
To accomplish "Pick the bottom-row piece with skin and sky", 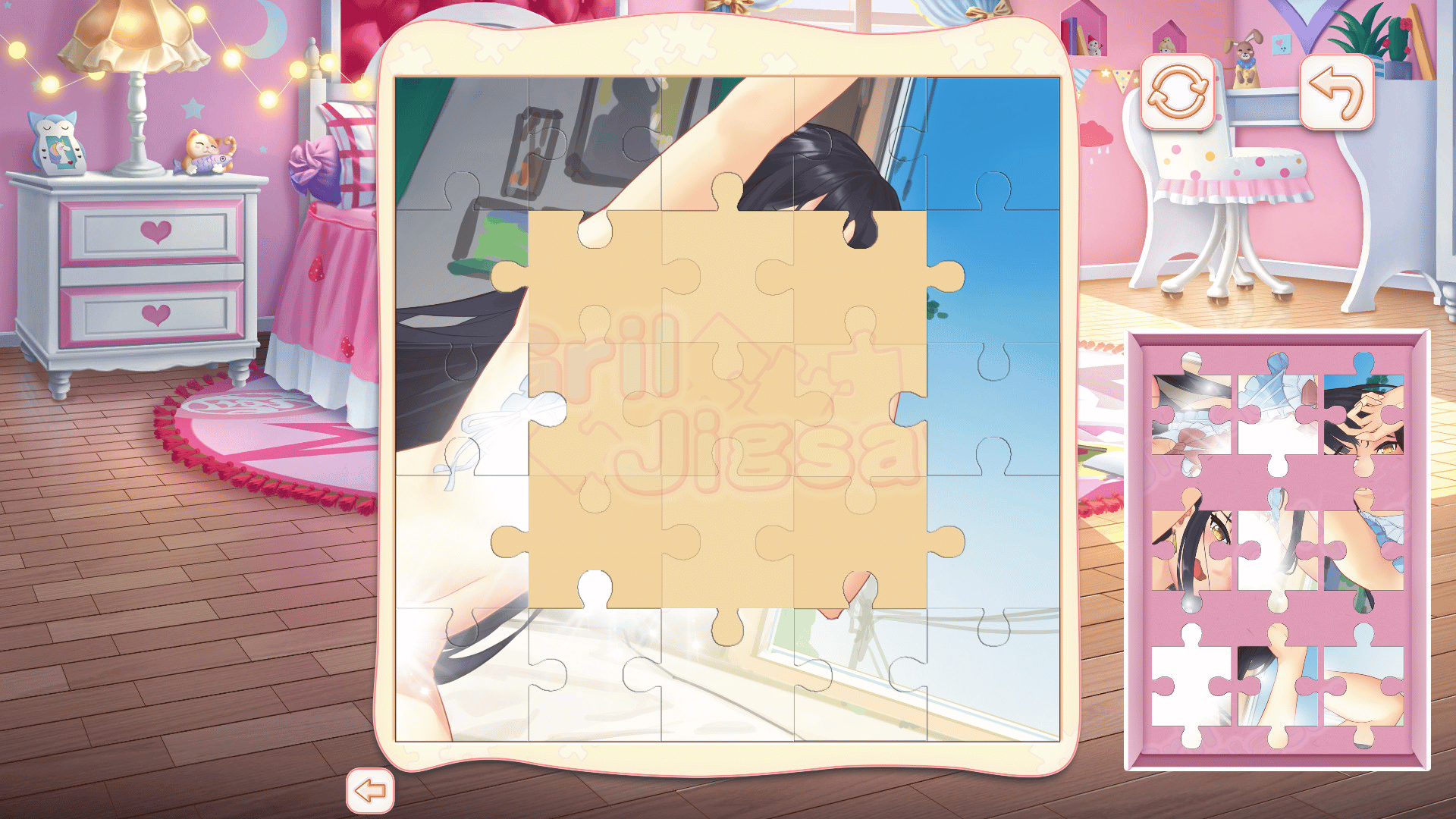I will point(1363,686).
